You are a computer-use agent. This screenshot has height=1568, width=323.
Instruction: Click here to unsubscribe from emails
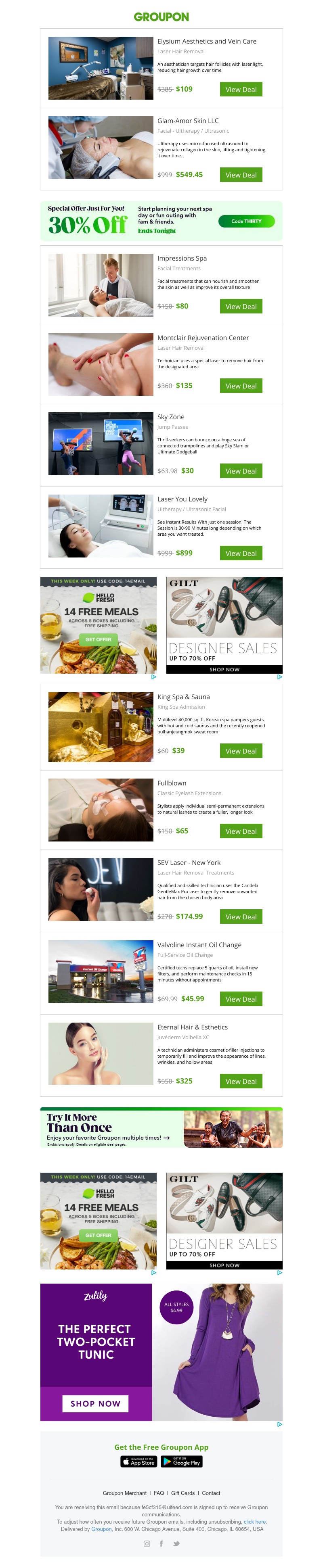[x=255, y=1522]
